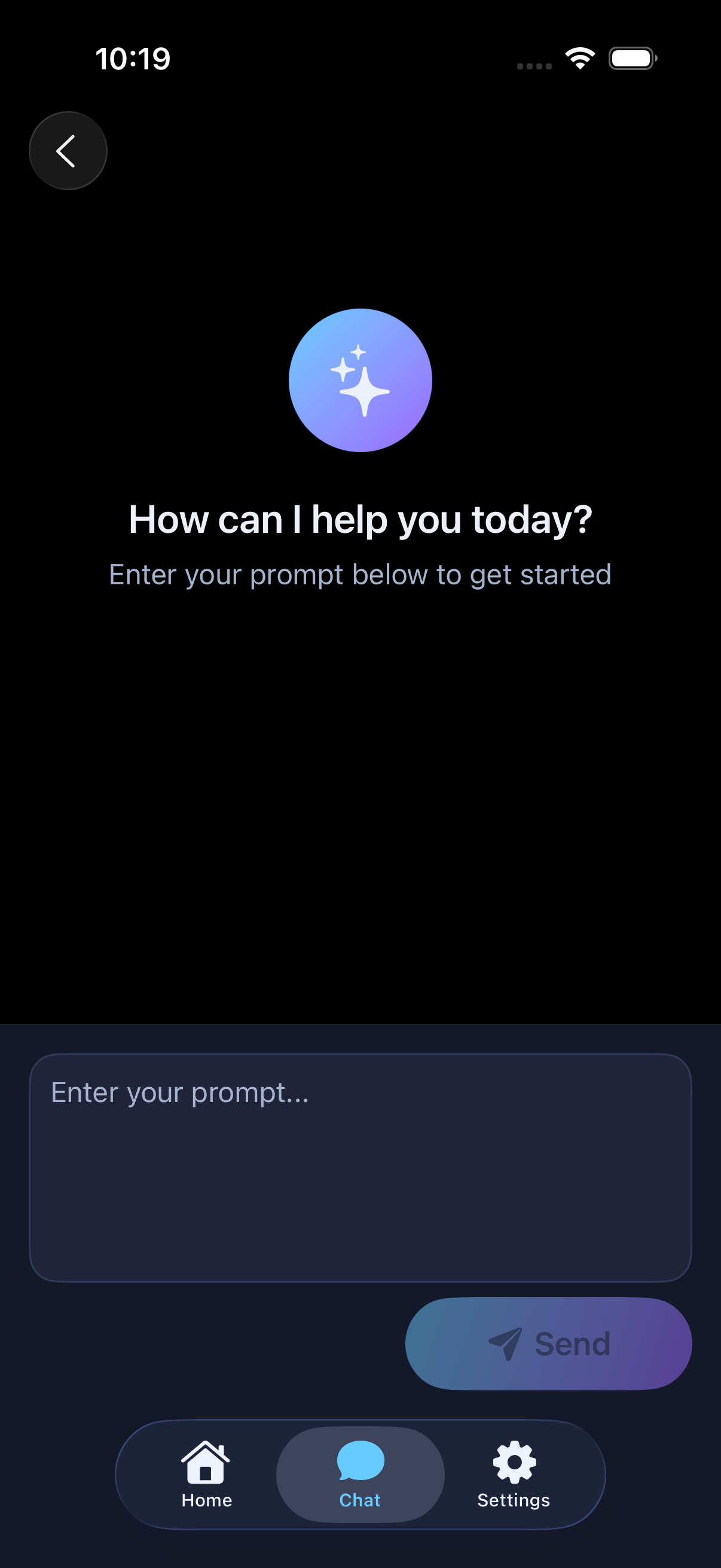721x1568 pixels.
Task: Switch to the Settings tab
Action: click(x=513, y=1476)
